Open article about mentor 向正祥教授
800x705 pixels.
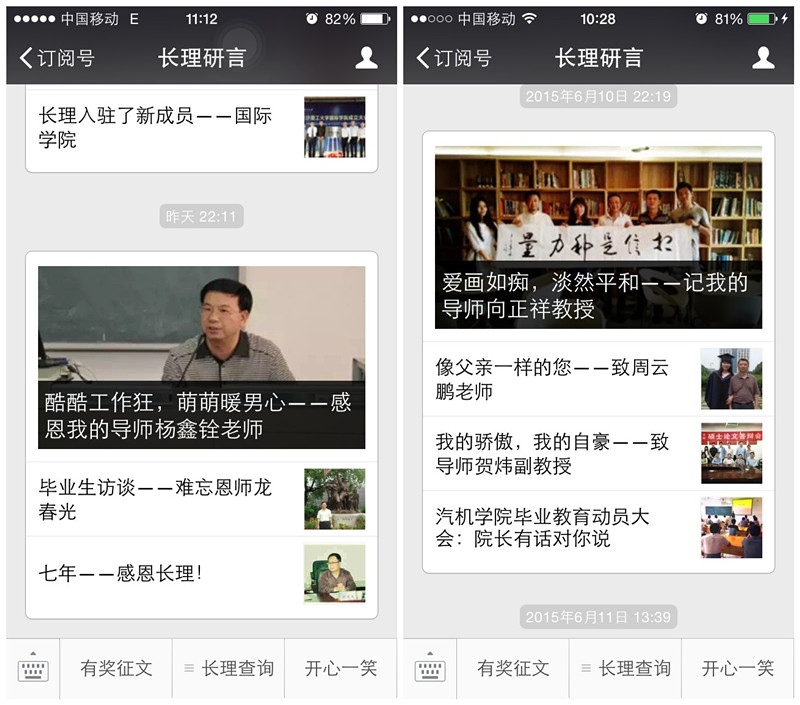tap(598, 237)
